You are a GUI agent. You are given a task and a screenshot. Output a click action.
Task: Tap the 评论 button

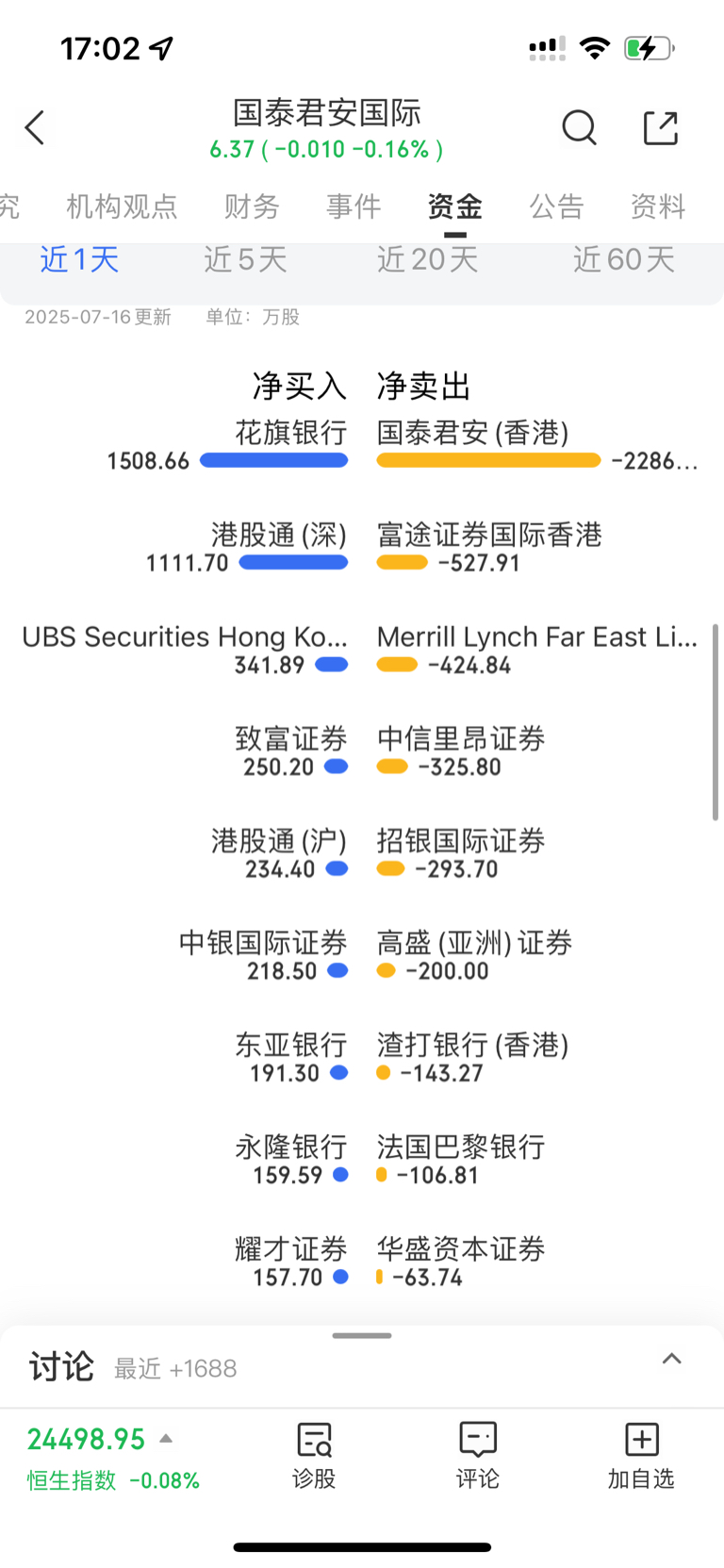click(x=478, y=1457)
